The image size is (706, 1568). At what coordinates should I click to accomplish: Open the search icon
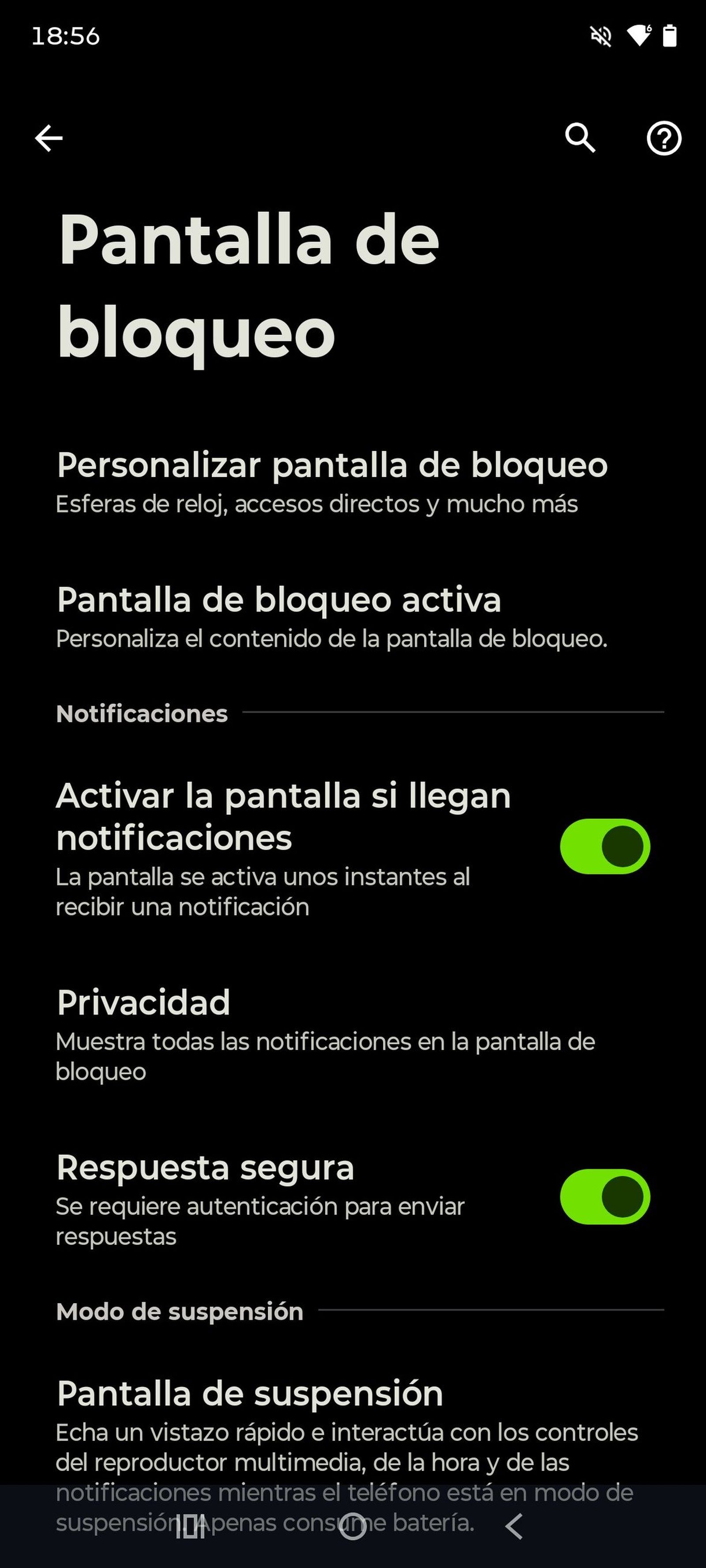point(580,138)
